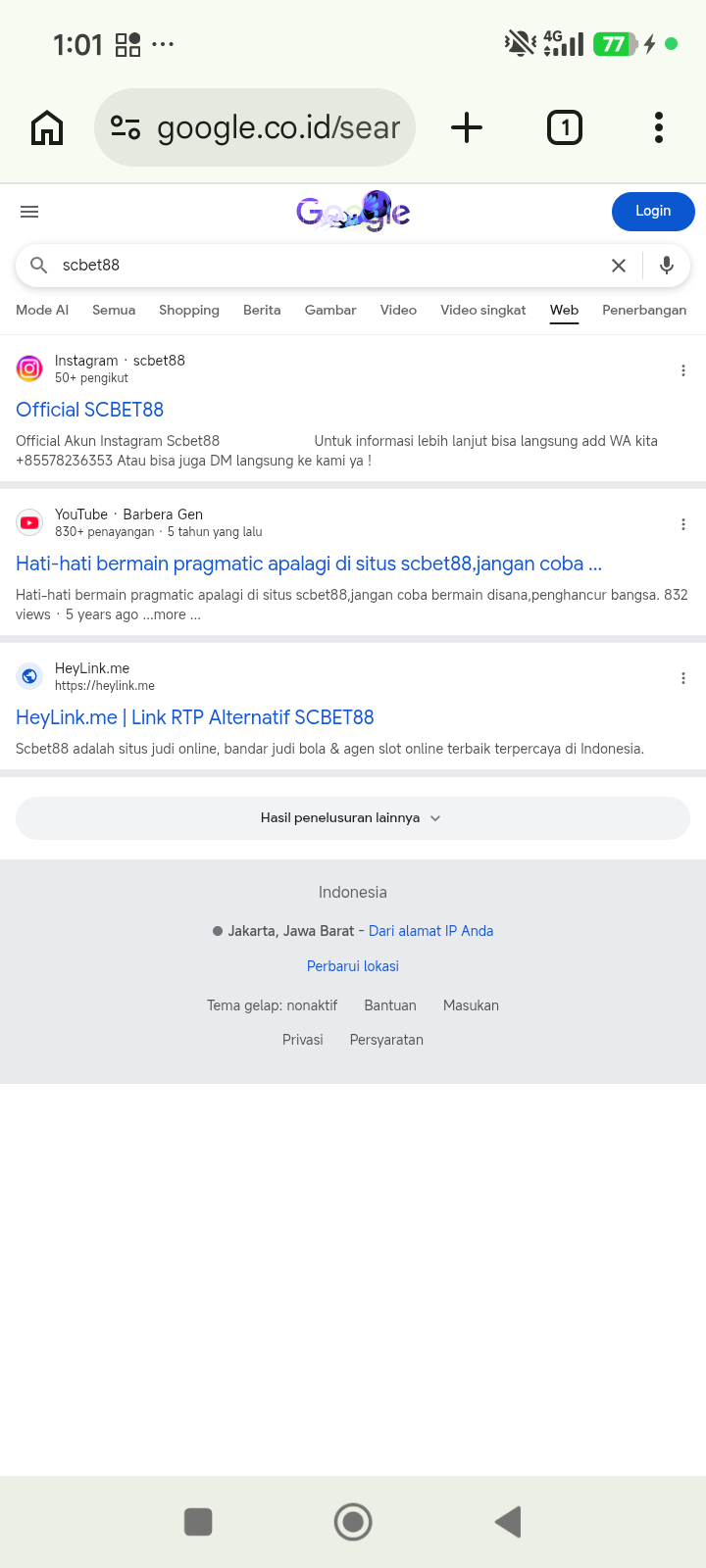Open the HeyLink.me Link RTP Alternatif result
This screenshot has height=1568, width=706.
[x=195, y=717]
